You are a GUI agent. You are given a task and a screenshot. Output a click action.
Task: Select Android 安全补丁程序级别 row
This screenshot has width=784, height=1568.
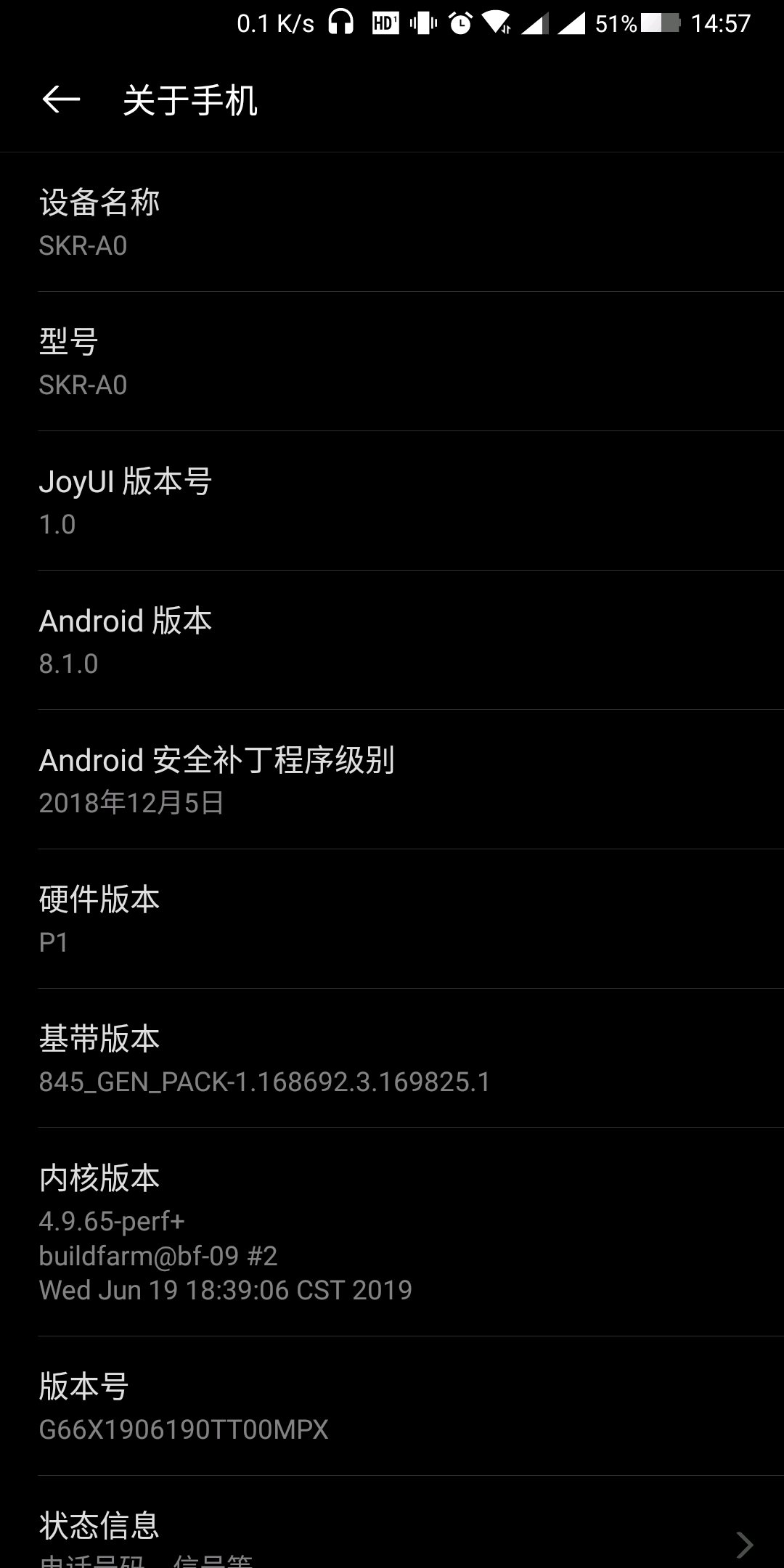(392, 780)
